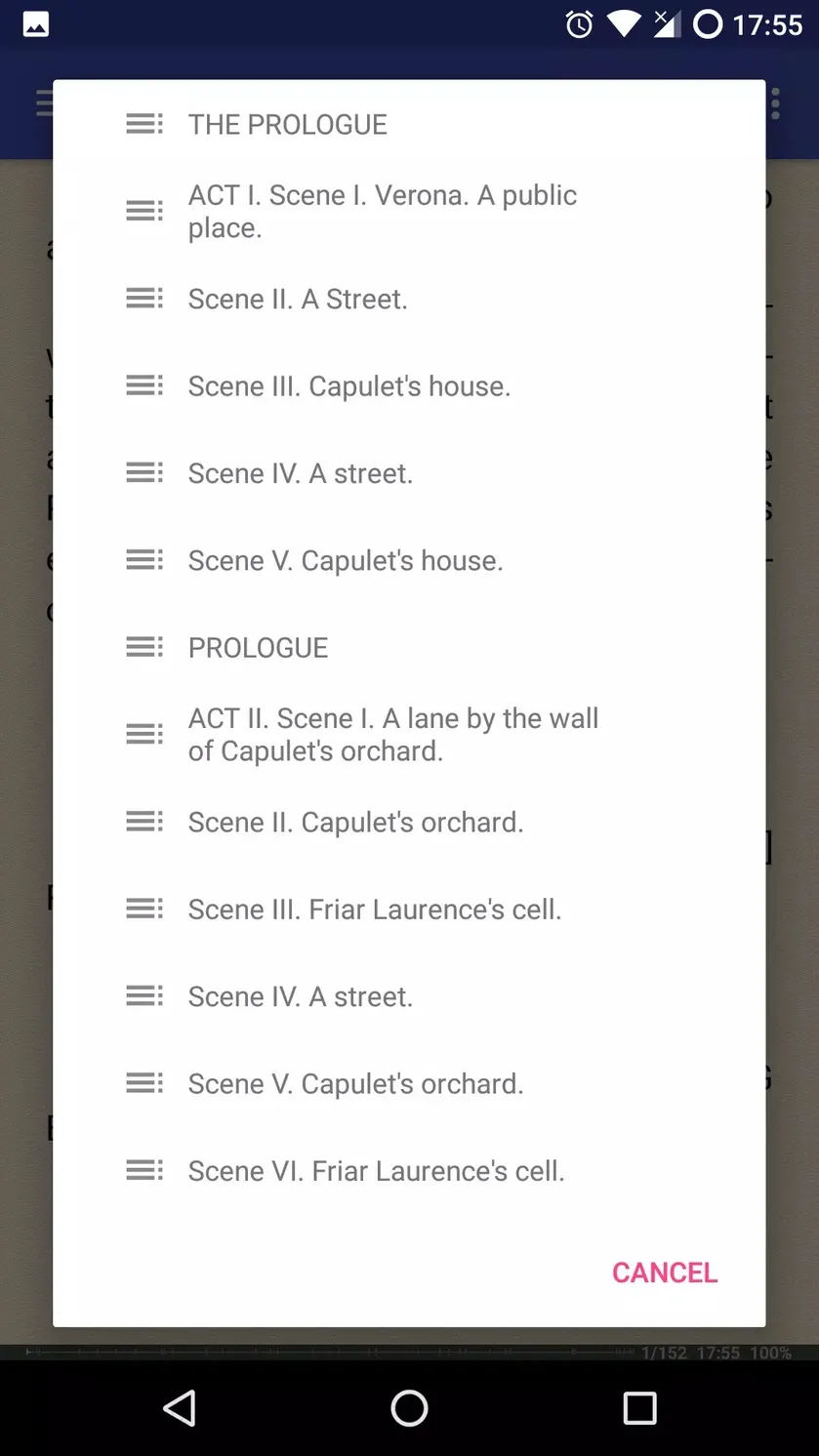Open ACT I. Scene I. Verona

click(409, 212)
